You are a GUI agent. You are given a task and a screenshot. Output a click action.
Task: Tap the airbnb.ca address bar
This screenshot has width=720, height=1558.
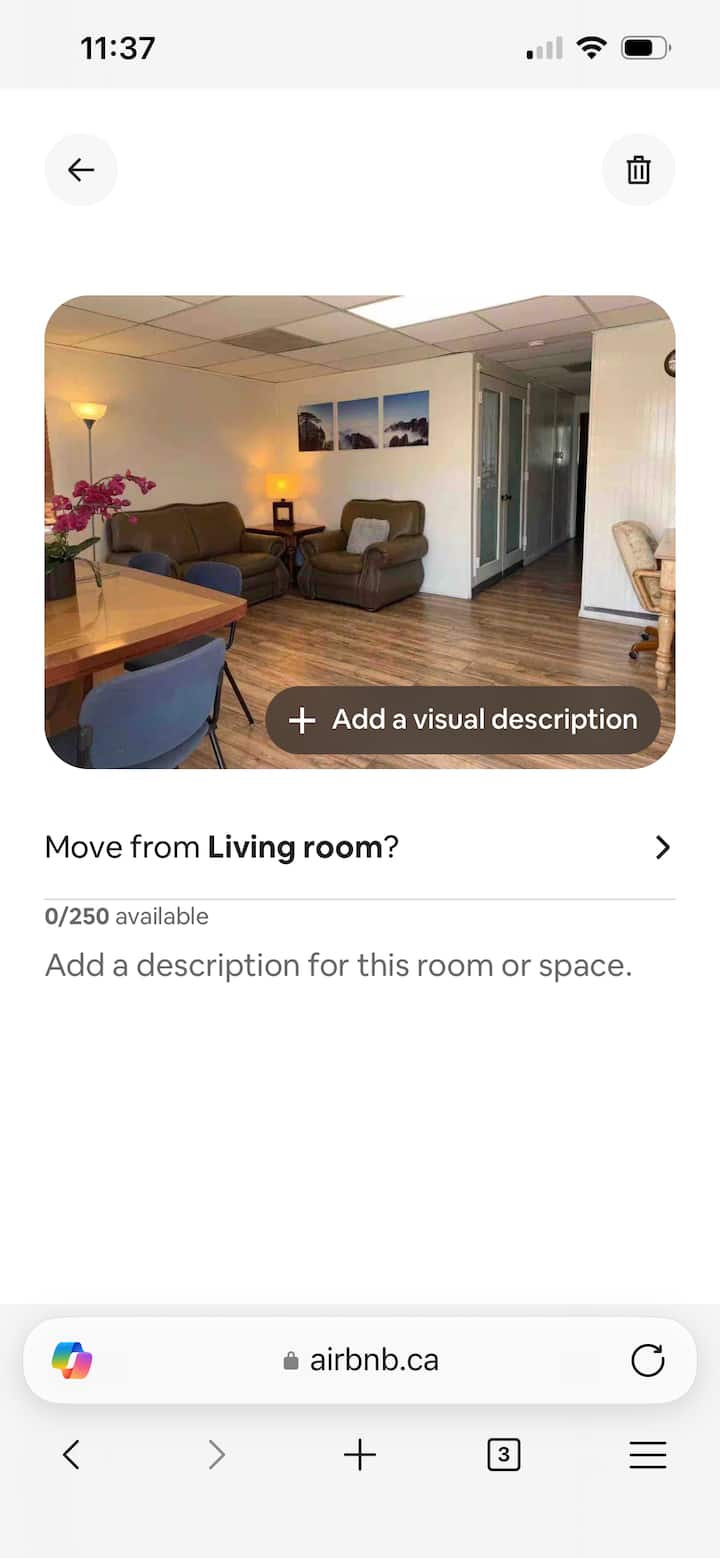[374, 1360]
